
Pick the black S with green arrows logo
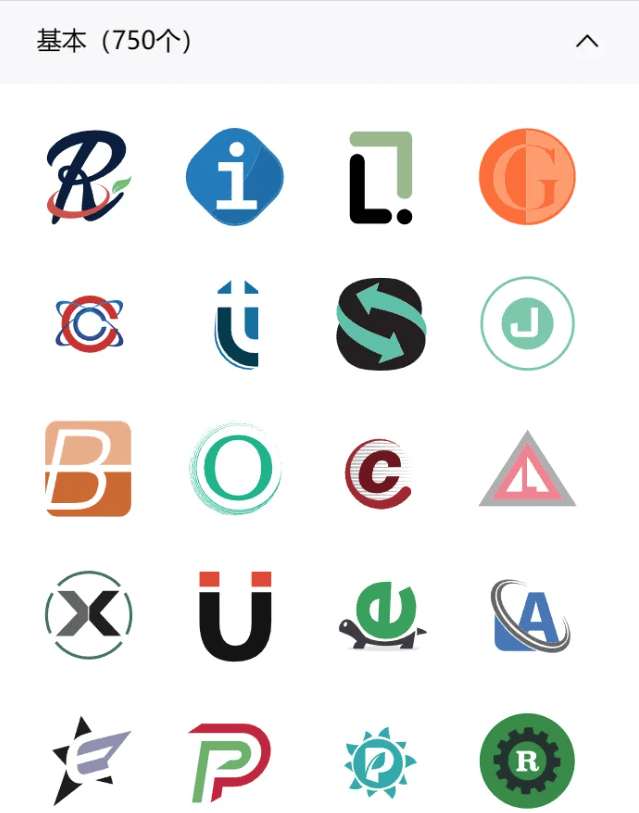[x=381, y=324]
